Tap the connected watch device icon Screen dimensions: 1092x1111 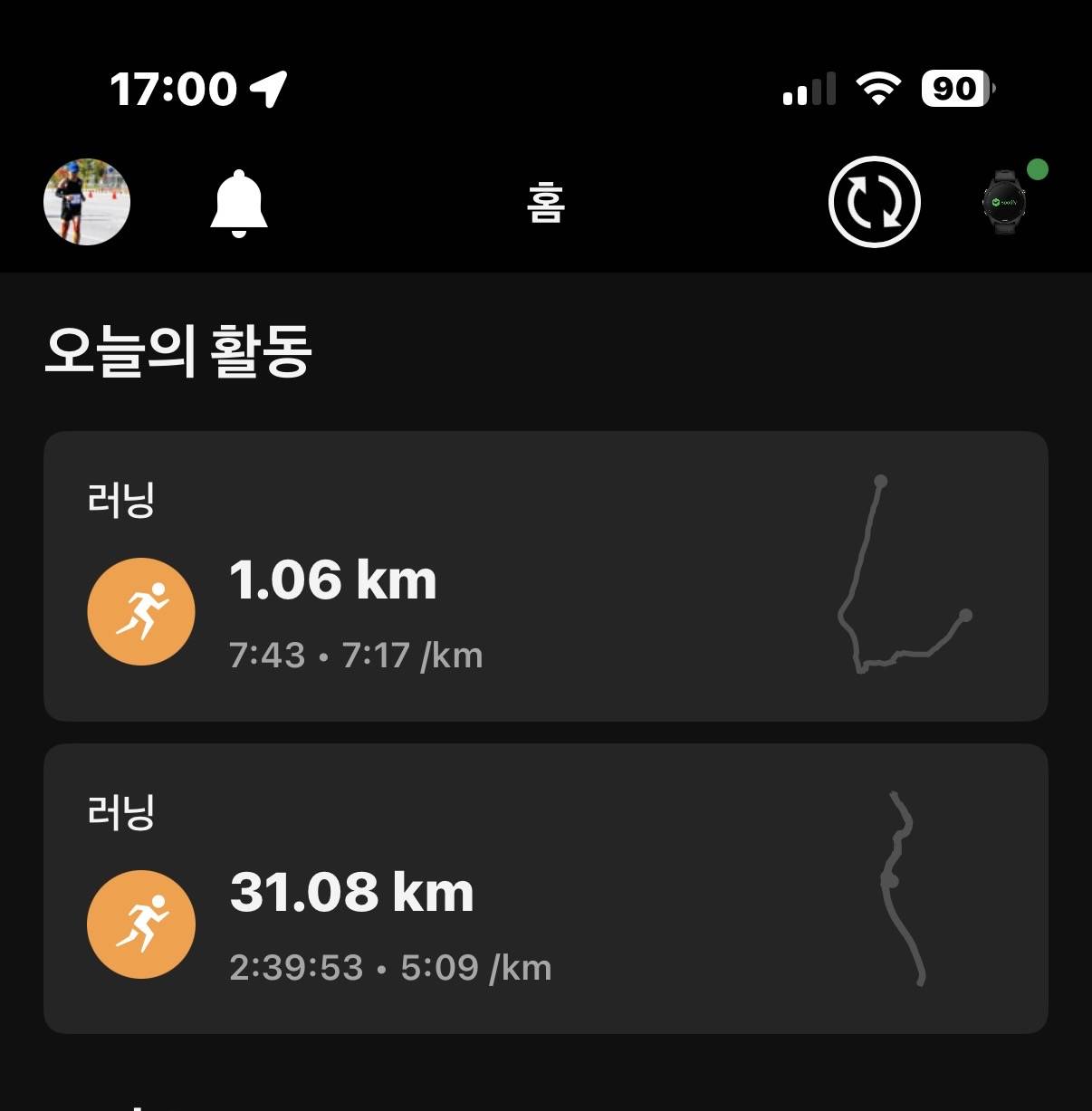[1005, 202]
